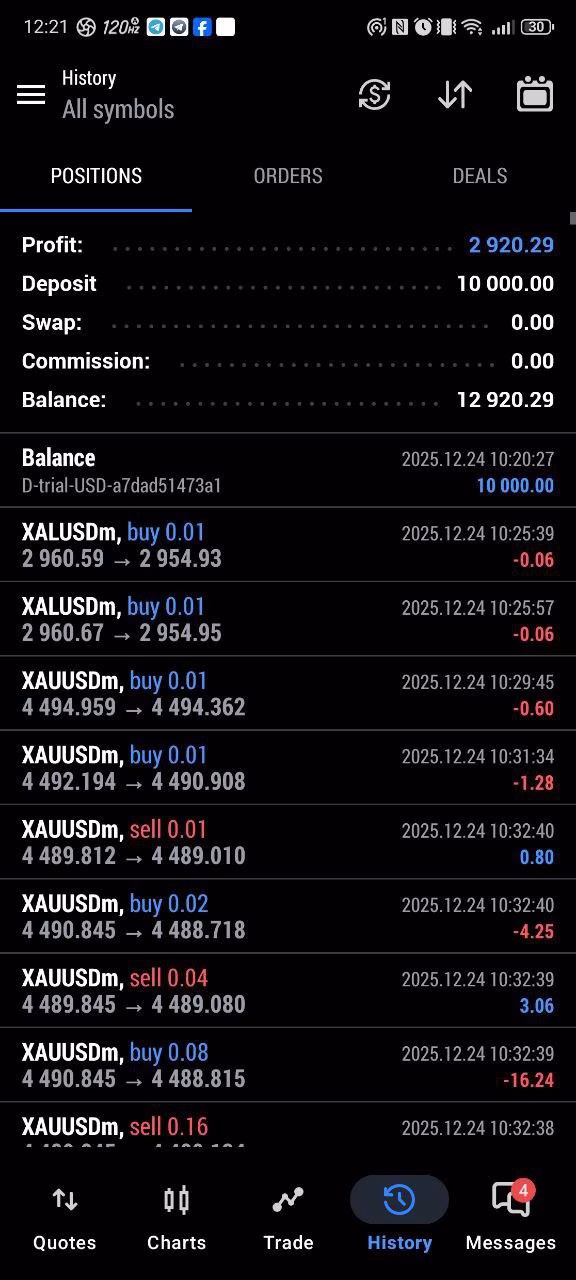This screenshot has width=576, height=1280.
Task: Open the XALUSDm trade closed at 10:25:39
Action: tap(288, 545)
